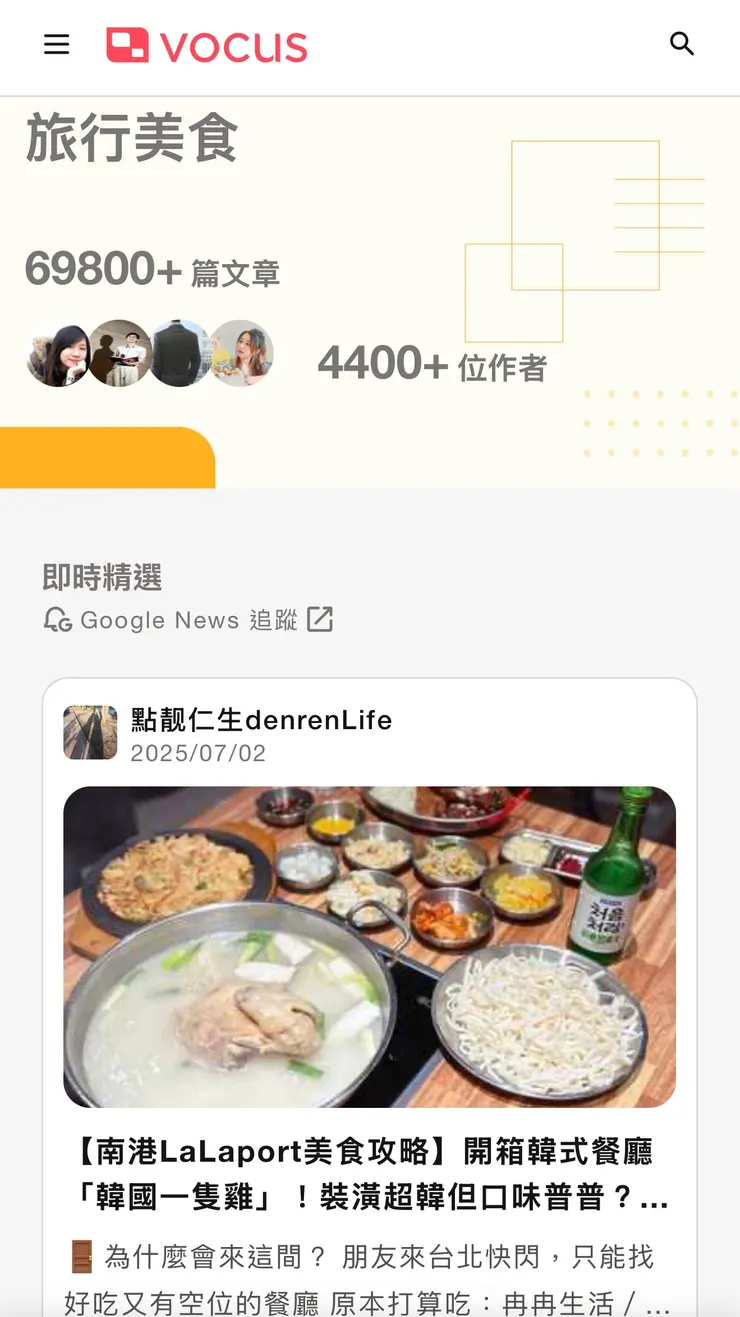Image resolution: width=740 pixels, height=1317 pixels.
Task: Click the vocus logo to go home
Action: click(x=205, y=45)
